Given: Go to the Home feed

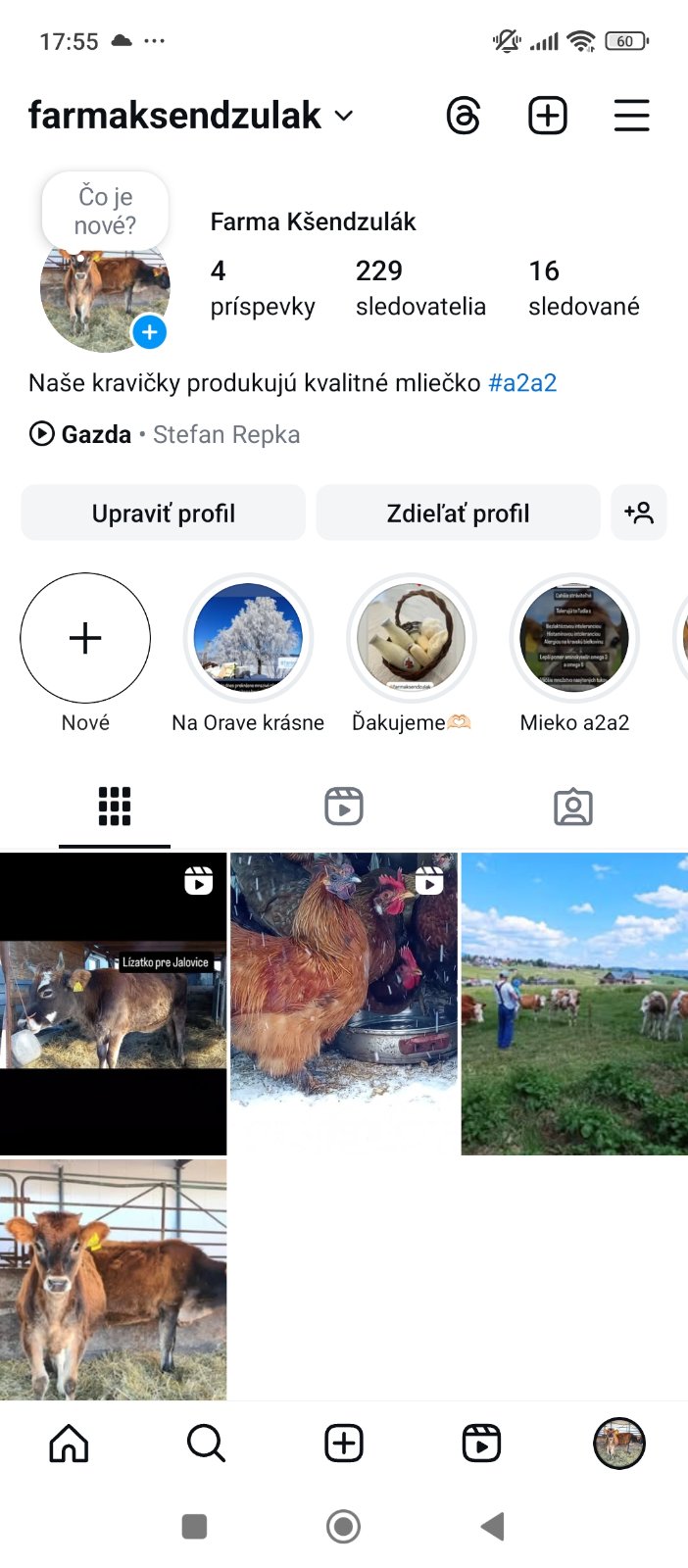Looking at the screenshot, I should (x=69, y=1444).
